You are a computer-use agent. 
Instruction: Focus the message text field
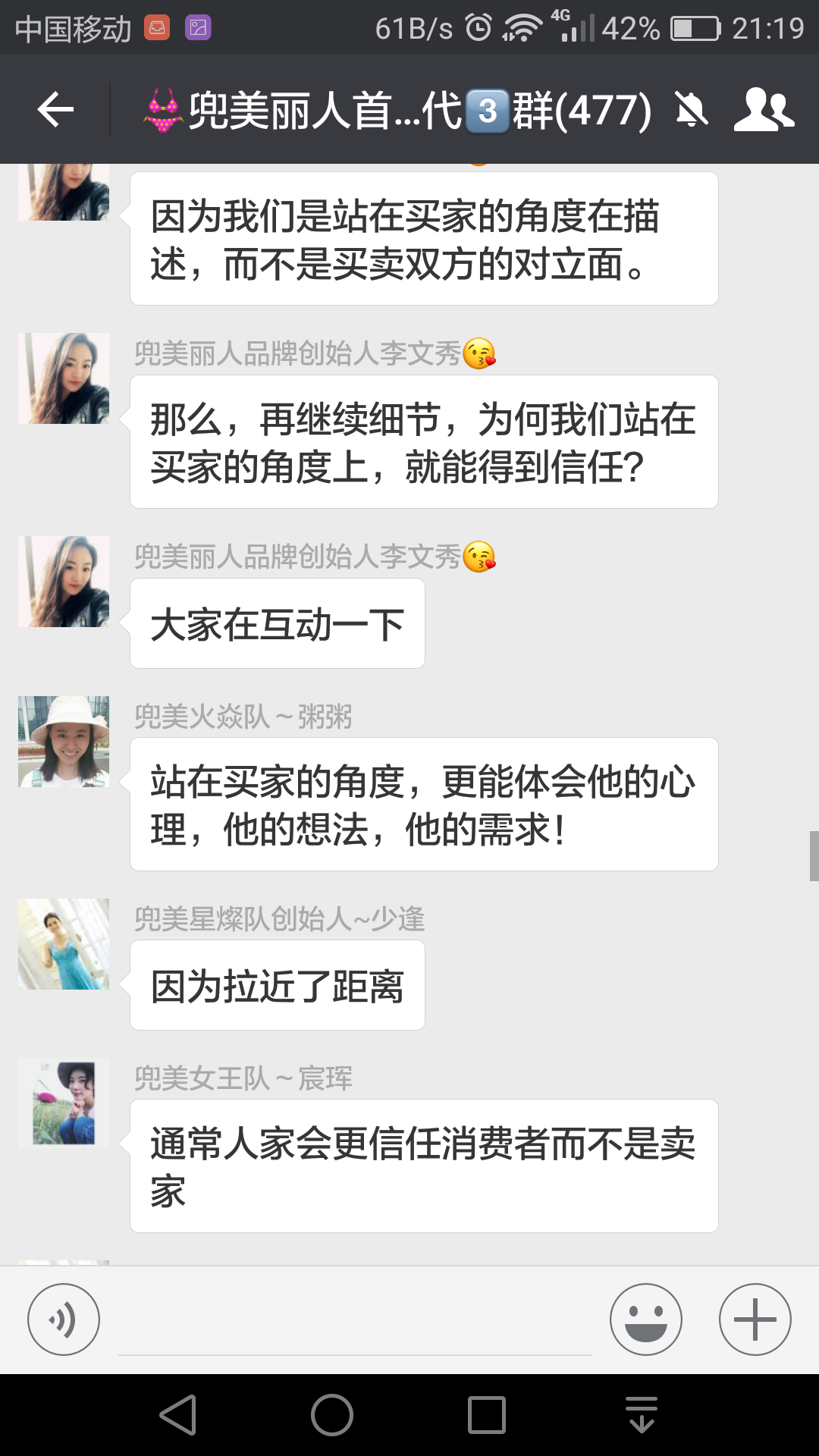coord(354,1323)
